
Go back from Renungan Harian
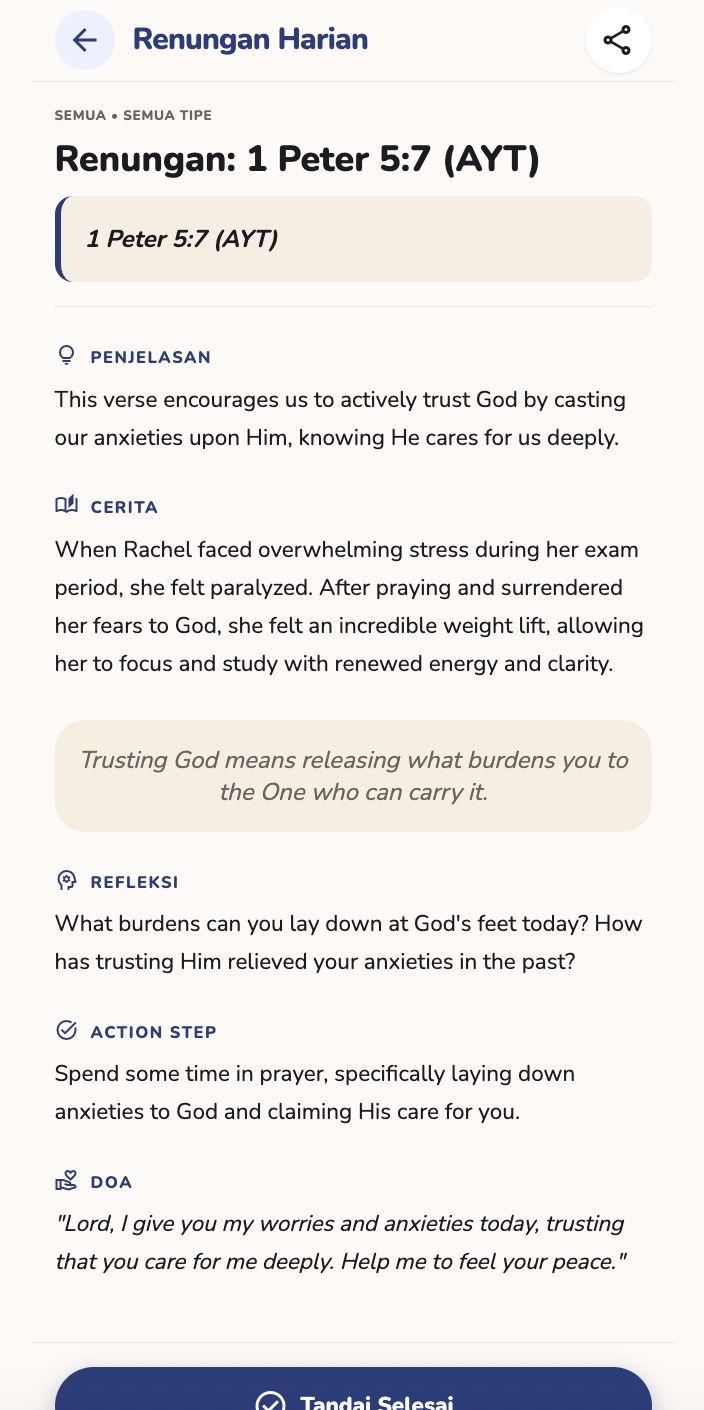(85, 40)
